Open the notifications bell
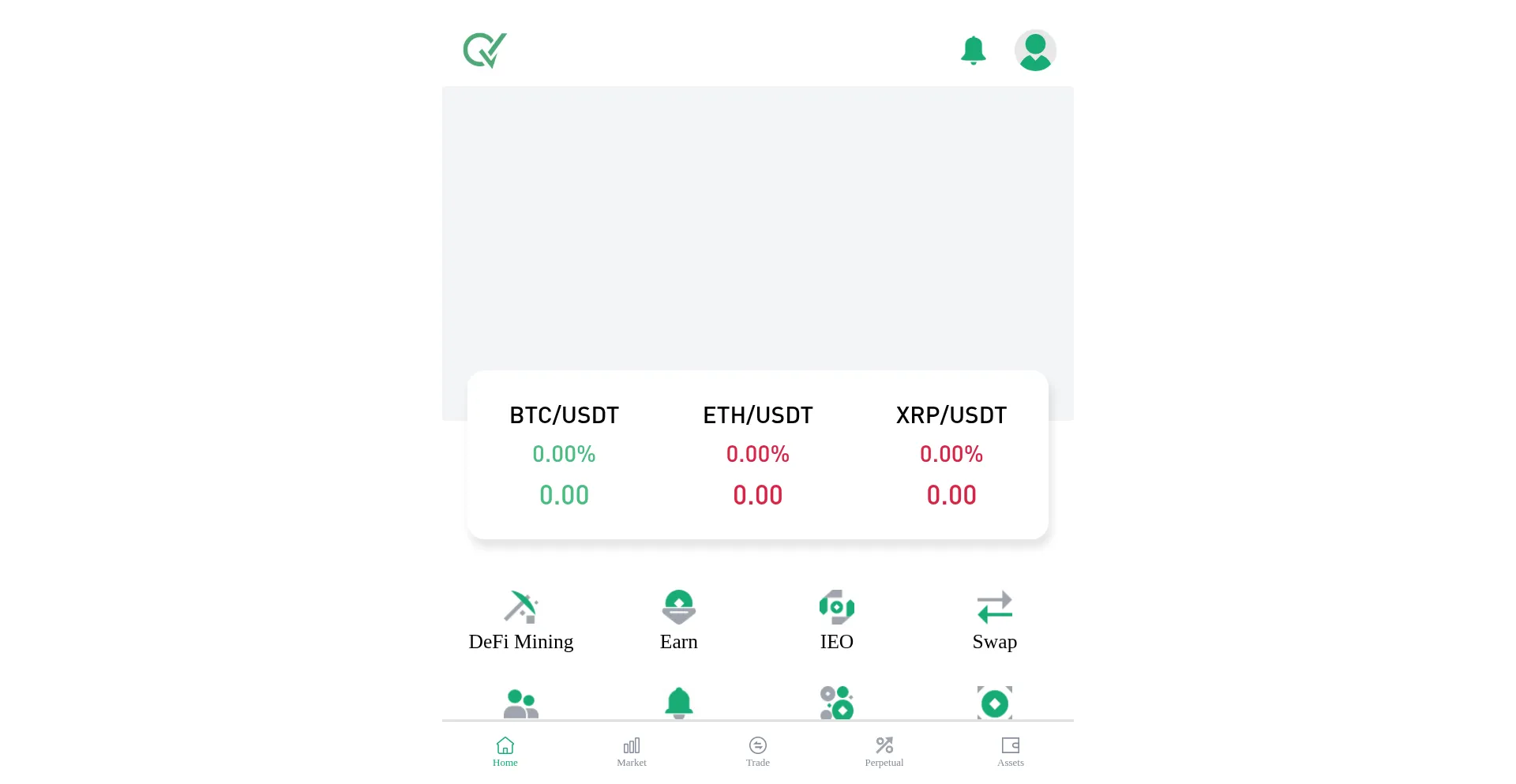Image resolution: width=1516 pixels, height=784 pixels. click(x=973, y=51)
